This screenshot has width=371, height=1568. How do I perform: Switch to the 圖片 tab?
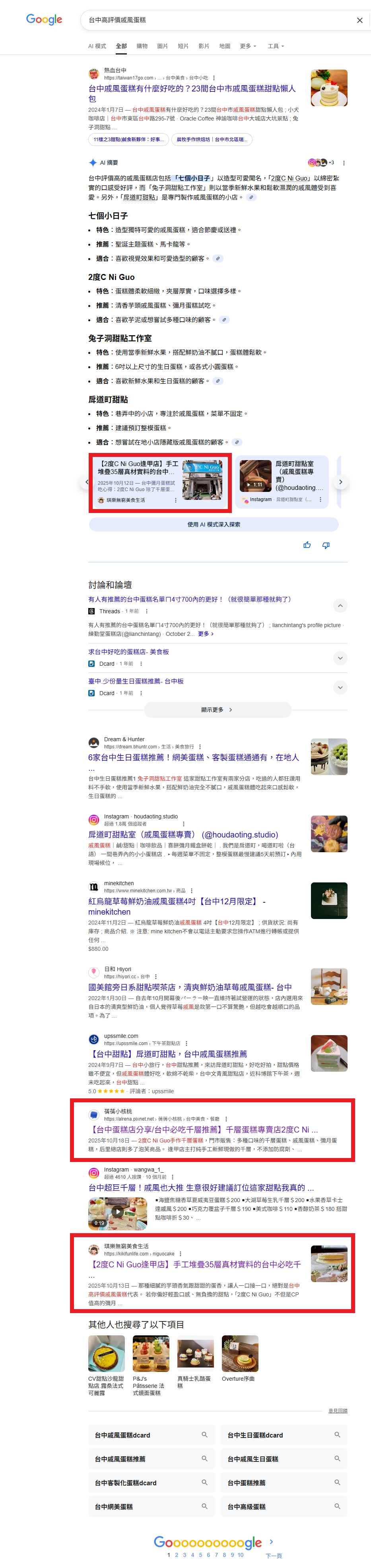[162, 46]
